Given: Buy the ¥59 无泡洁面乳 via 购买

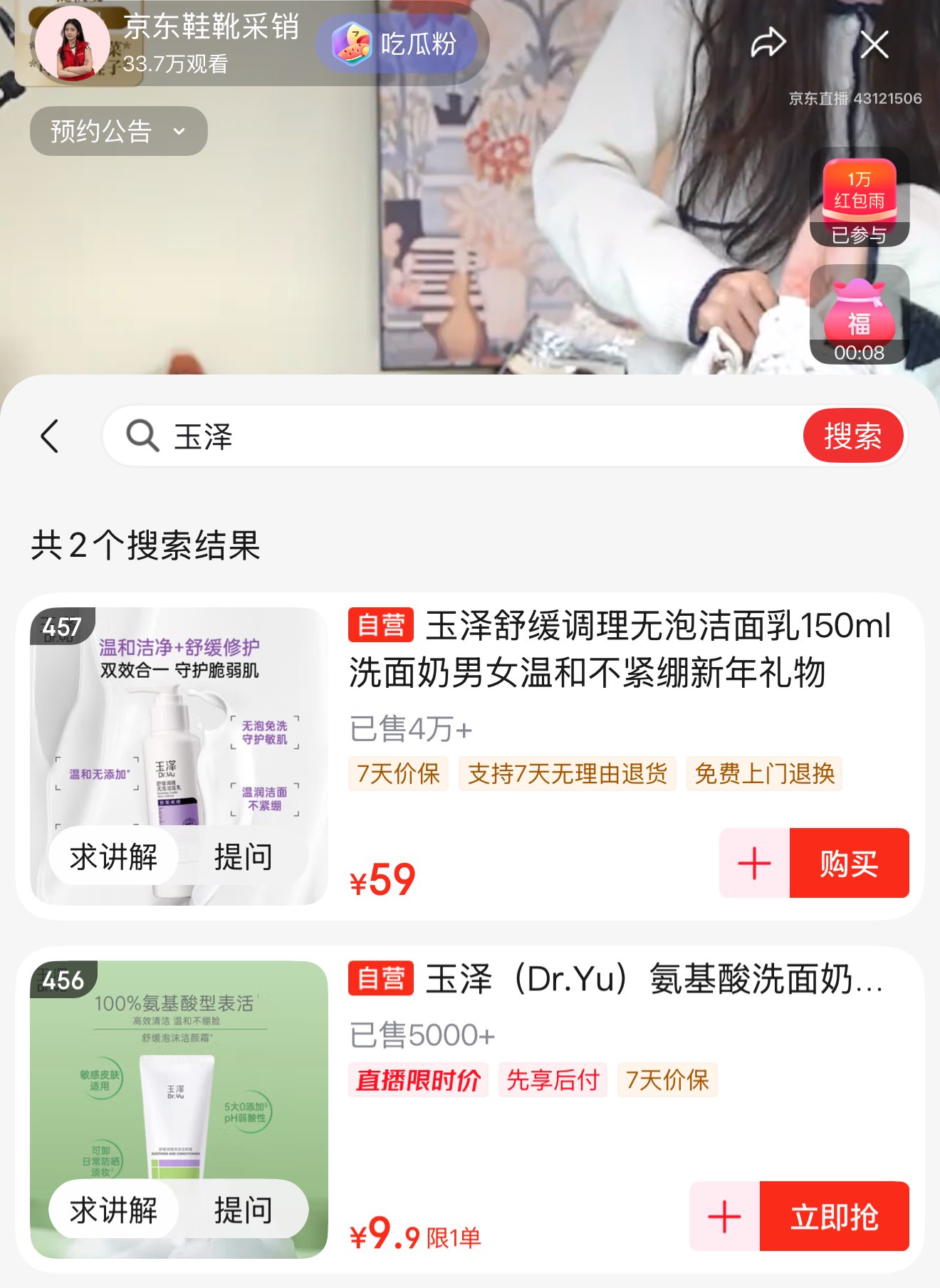Looking at the screenshot, I should coord(849,863).
